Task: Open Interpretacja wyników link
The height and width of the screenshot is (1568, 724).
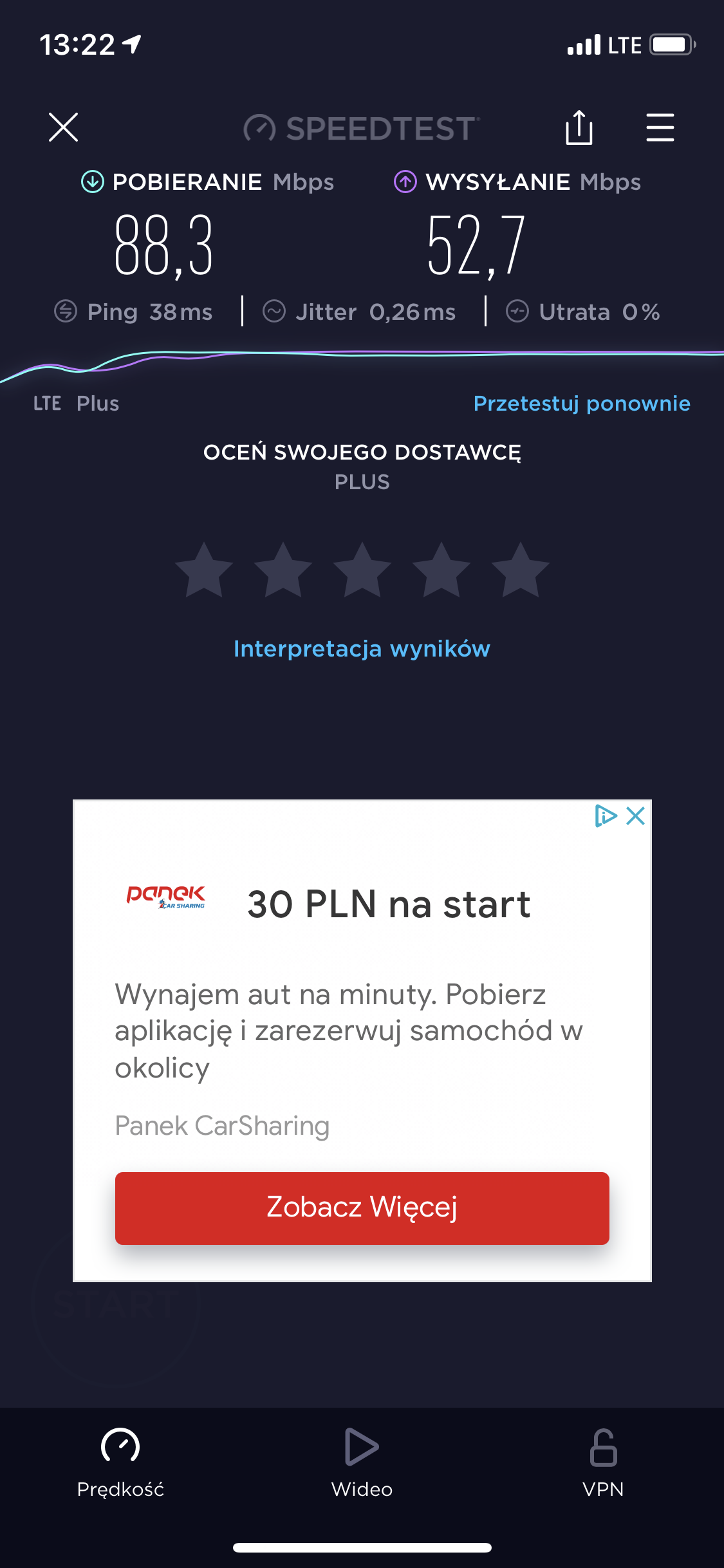Action: click(362, 649)
